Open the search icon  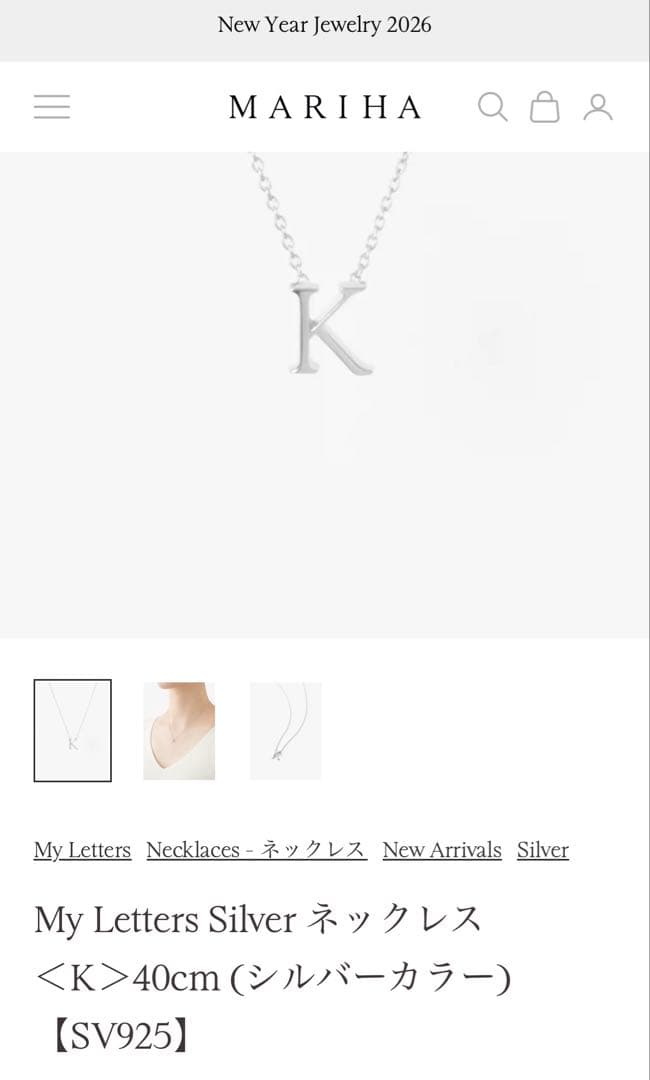click(x=492, y=107)
